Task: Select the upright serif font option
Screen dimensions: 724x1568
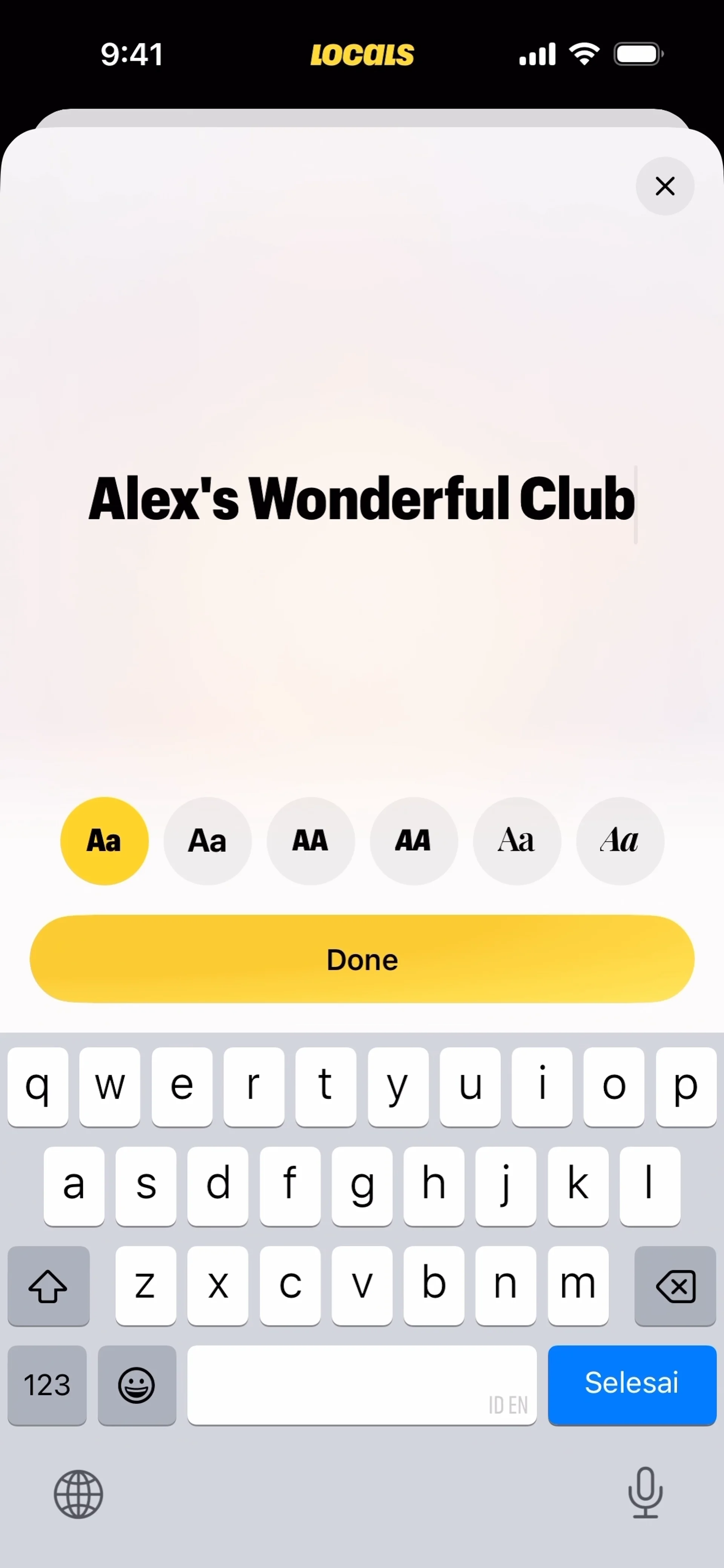Action: point(516,841)
